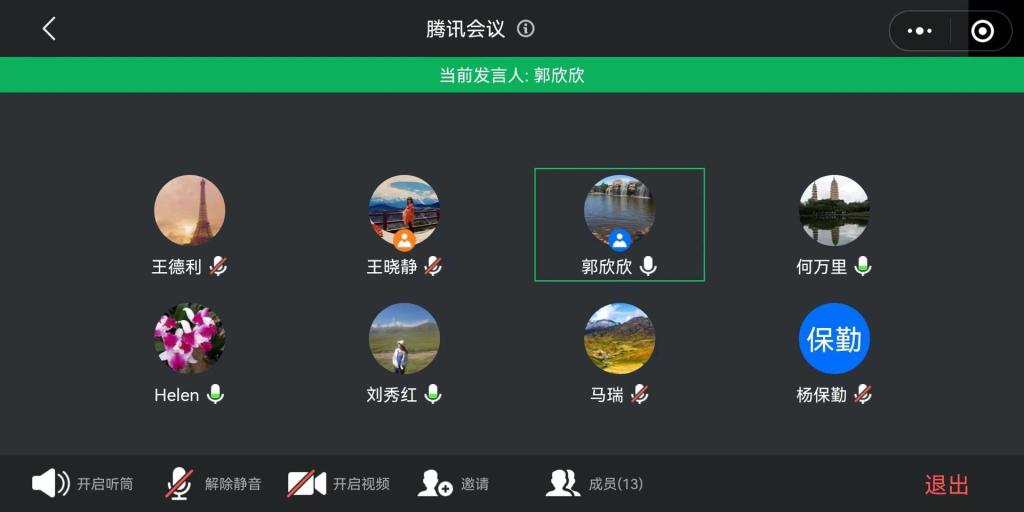Viewport: 1024px width, 512px height.
Task: Close the mini program via circle button
Action: (x=982, y=31)
